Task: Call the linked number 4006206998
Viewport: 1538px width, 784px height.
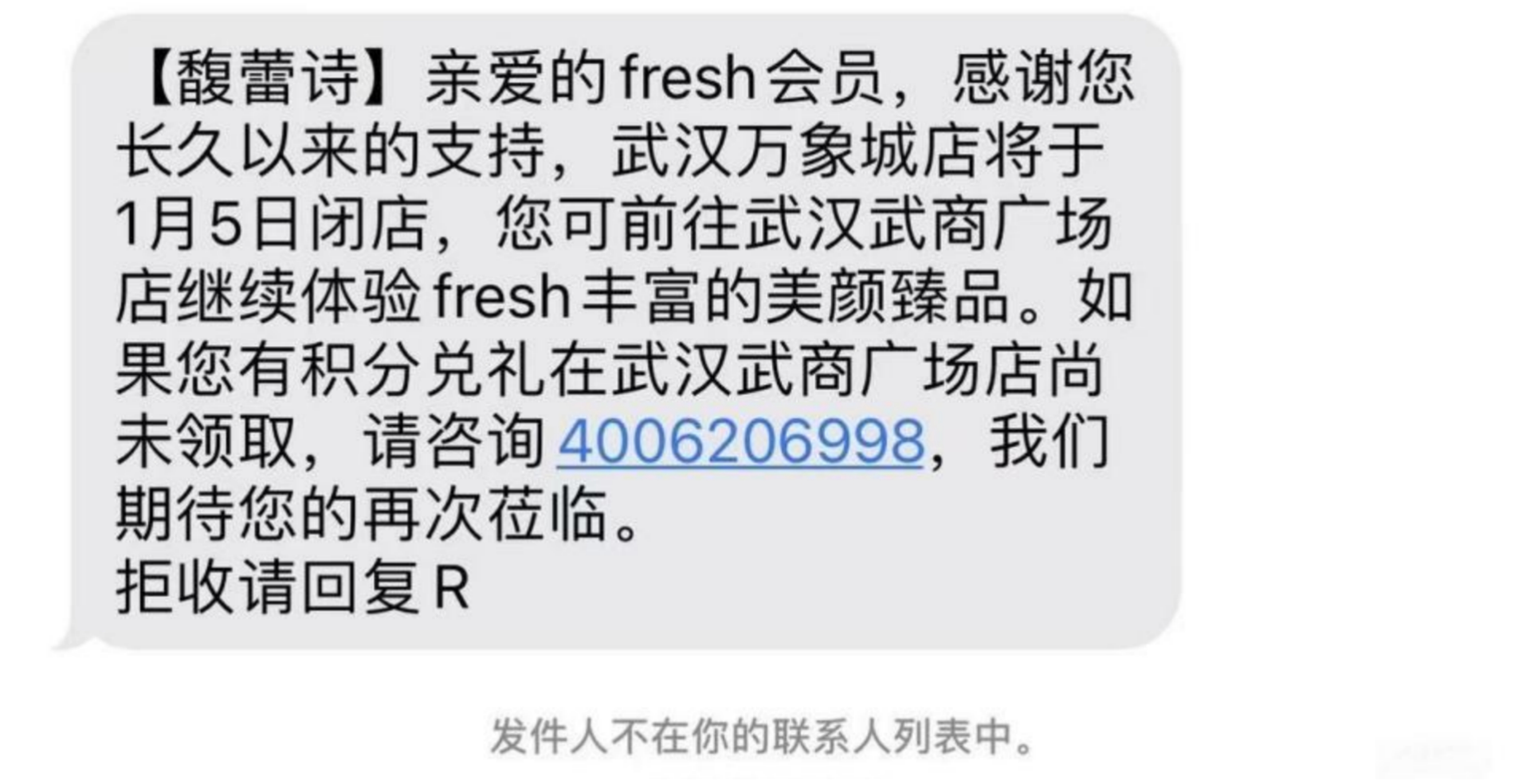Action: [x=740, y=443]
